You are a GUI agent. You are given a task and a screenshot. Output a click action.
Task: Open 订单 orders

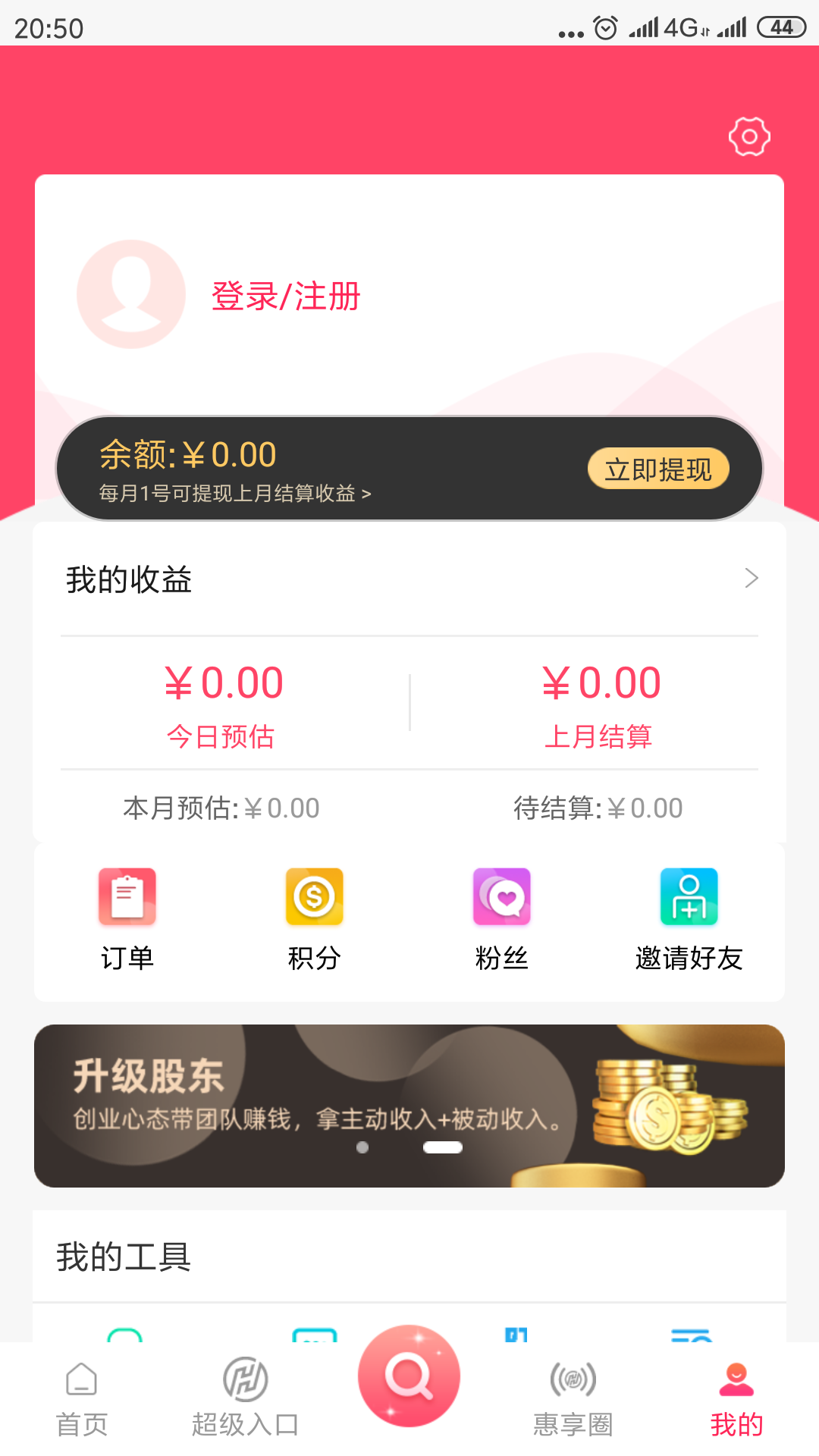pyautogui.click(x=127, y=918)
